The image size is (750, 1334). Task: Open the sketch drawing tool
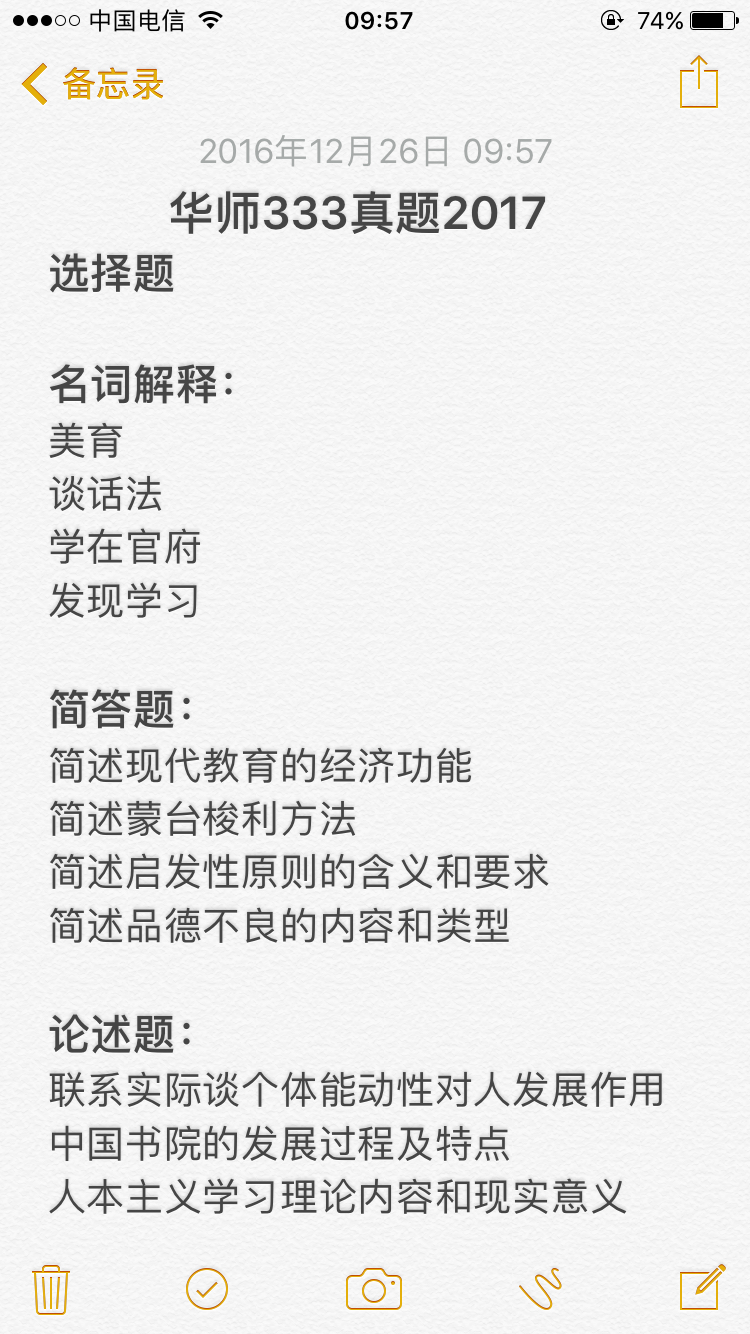pos(540,1289)
